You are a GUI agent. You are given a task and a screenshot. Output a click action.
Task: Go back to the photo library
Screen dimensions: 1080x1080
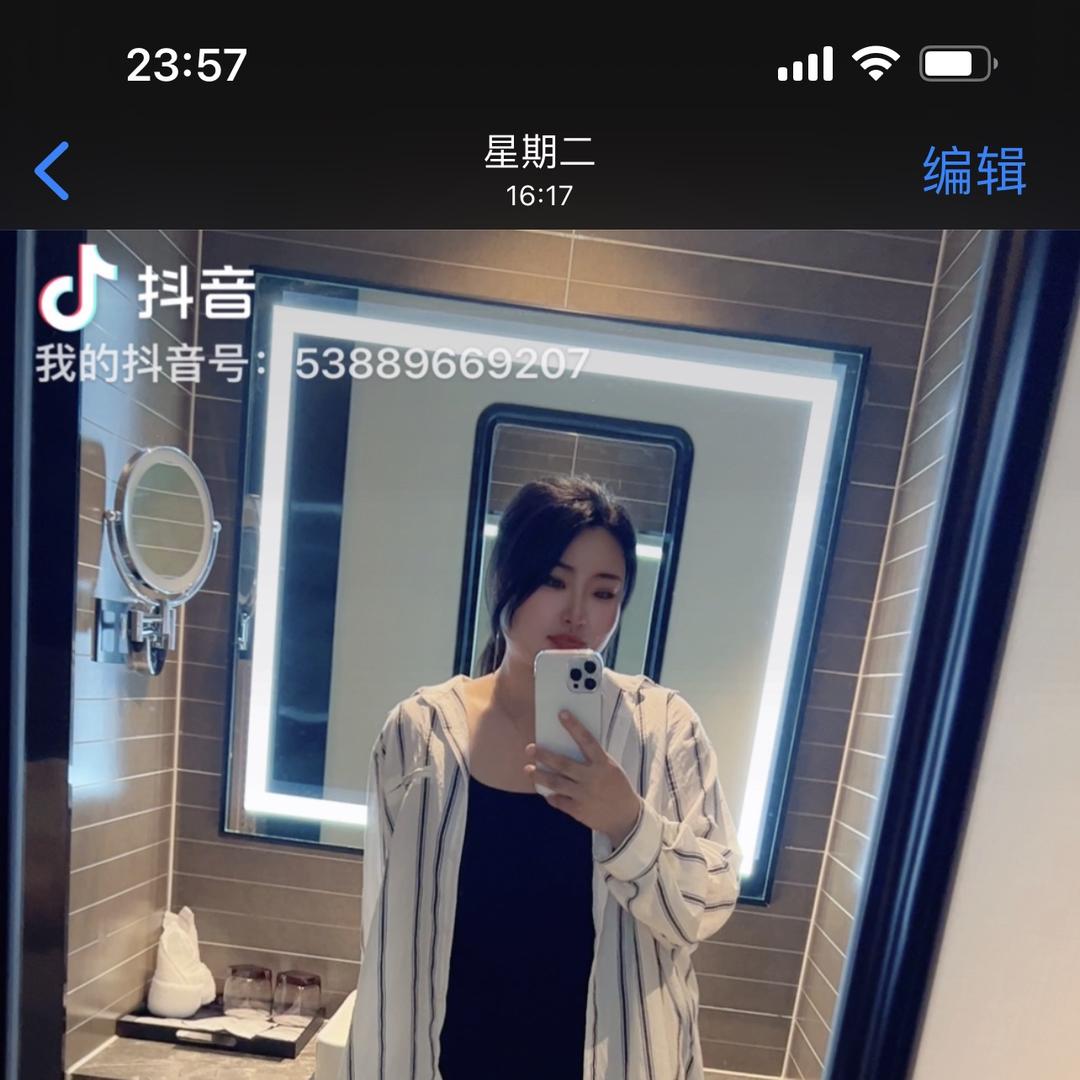52,171
